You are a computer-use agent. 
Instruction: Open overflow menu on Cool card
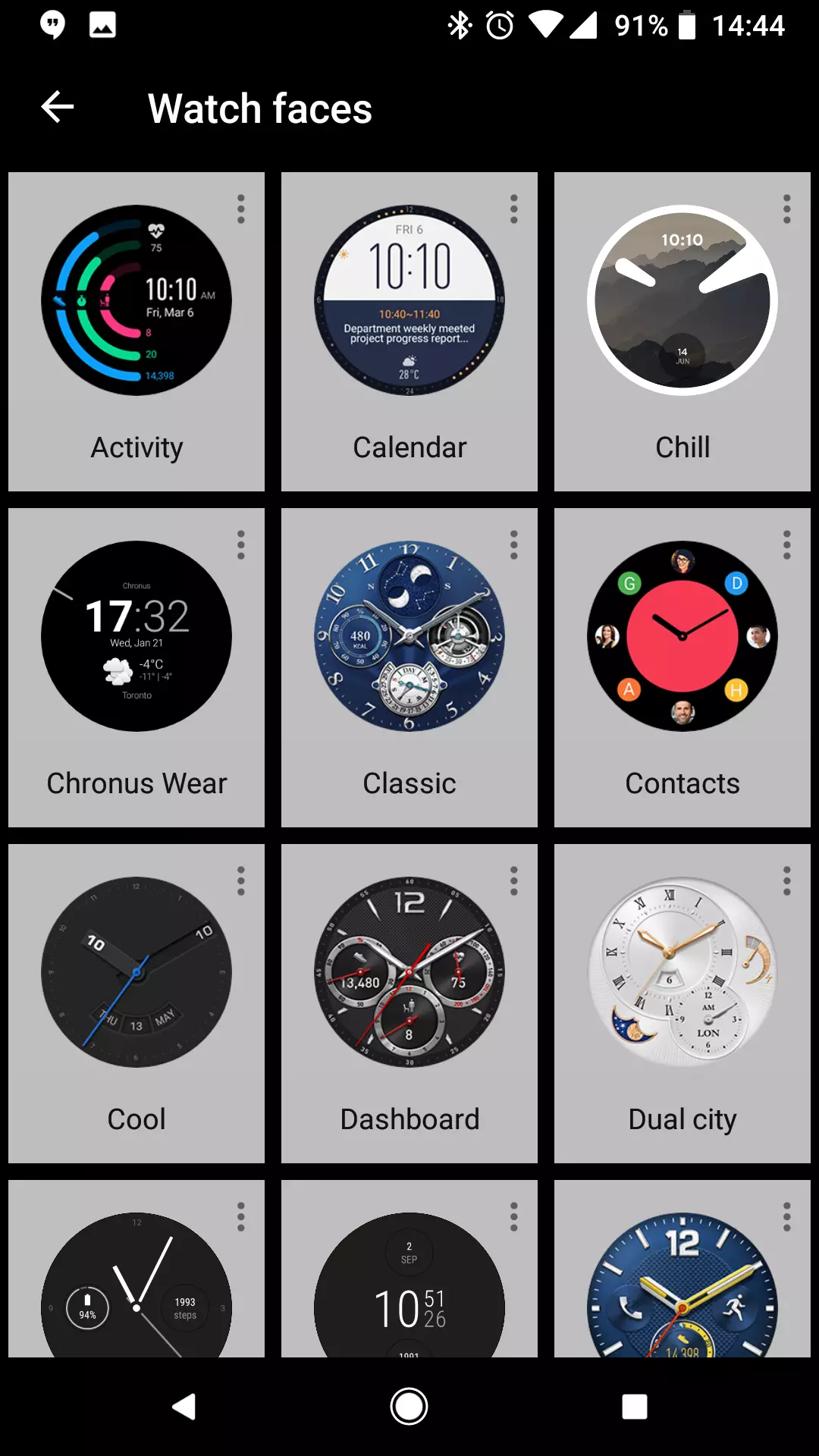[241, 881]
